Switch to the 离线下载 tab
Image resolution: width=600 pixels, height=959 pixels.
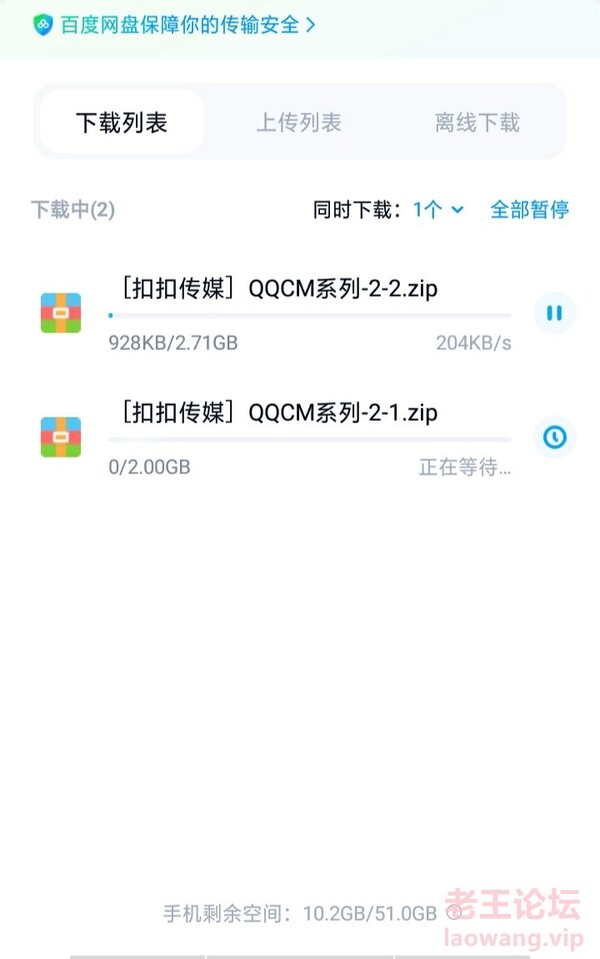(477, 123)
